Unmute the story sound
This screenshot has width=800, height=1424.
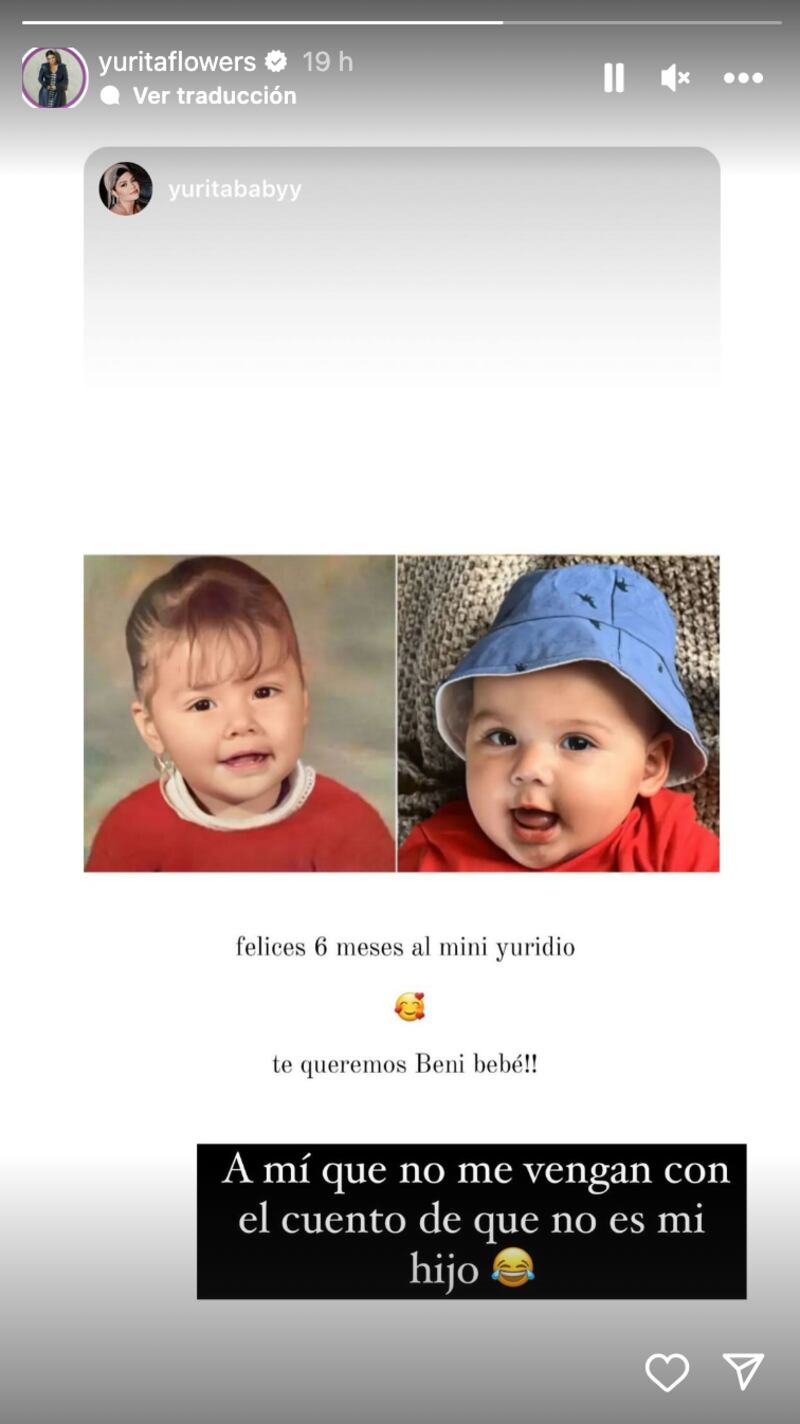(675, 78)
